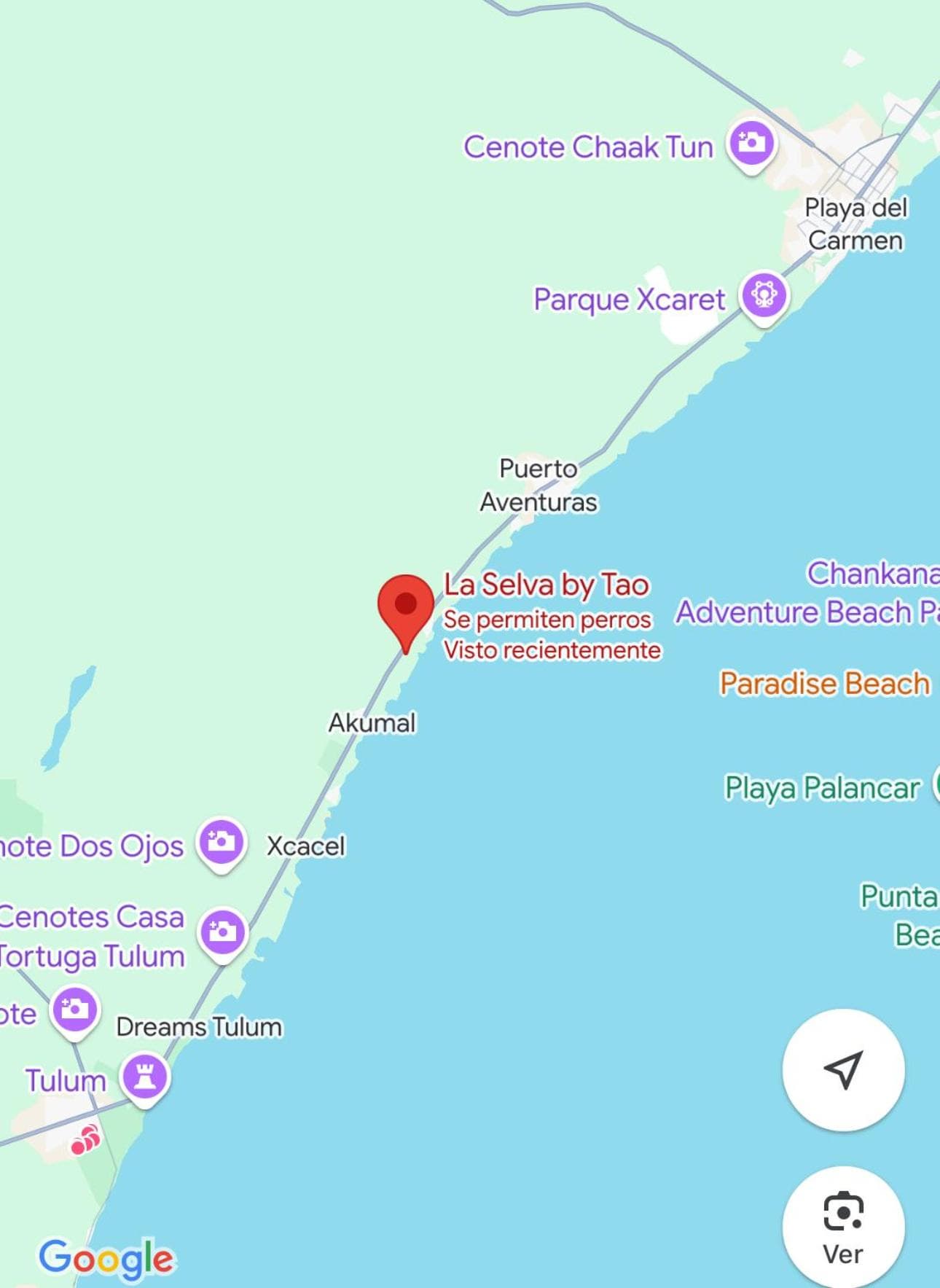The height and width of the screenshot is (1288, 940).
Task: Select the Cenote Dos Ojos marker
Action: (222, 842)
